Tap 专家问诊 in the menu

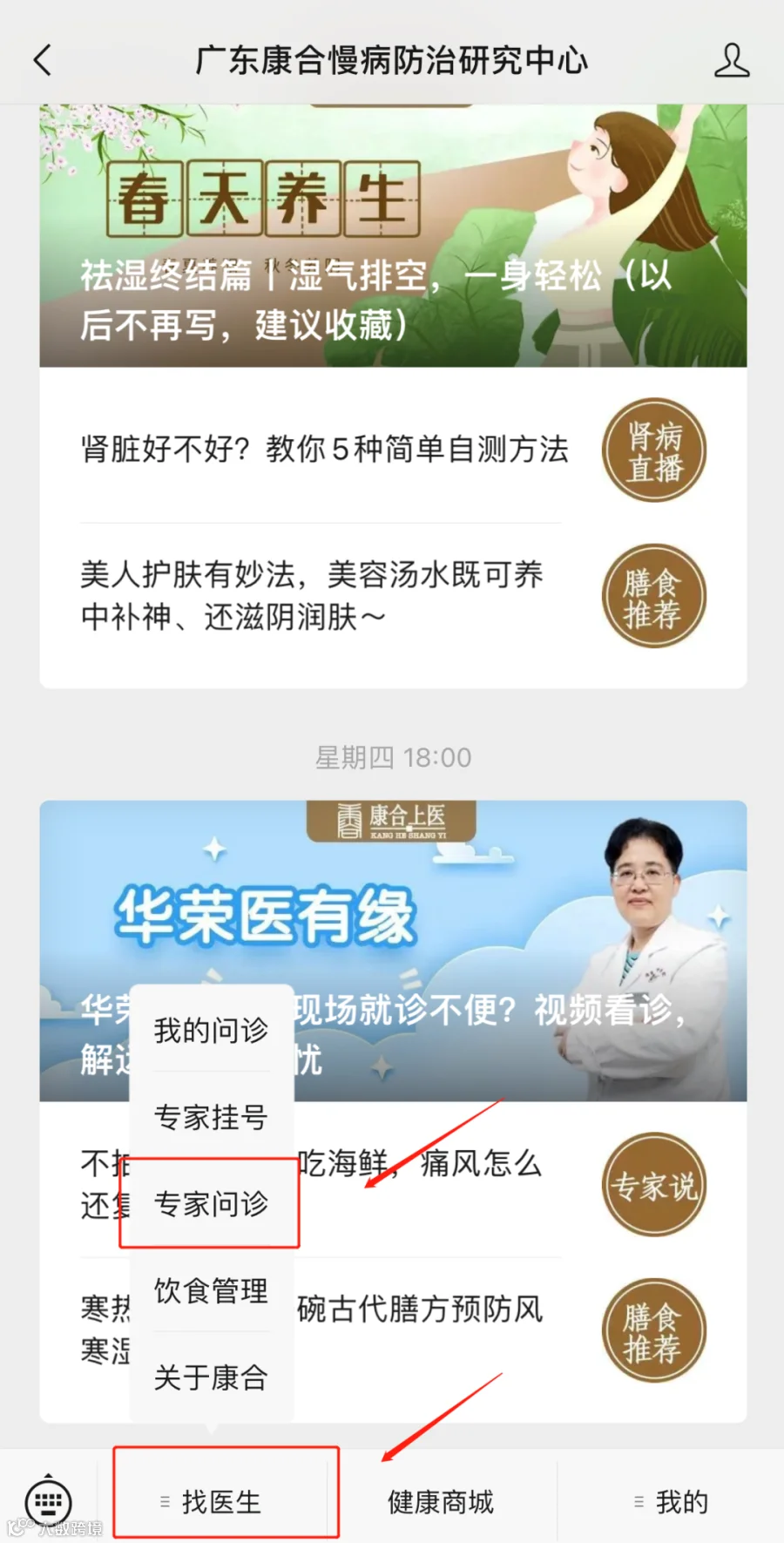[x=211, y=1203]
